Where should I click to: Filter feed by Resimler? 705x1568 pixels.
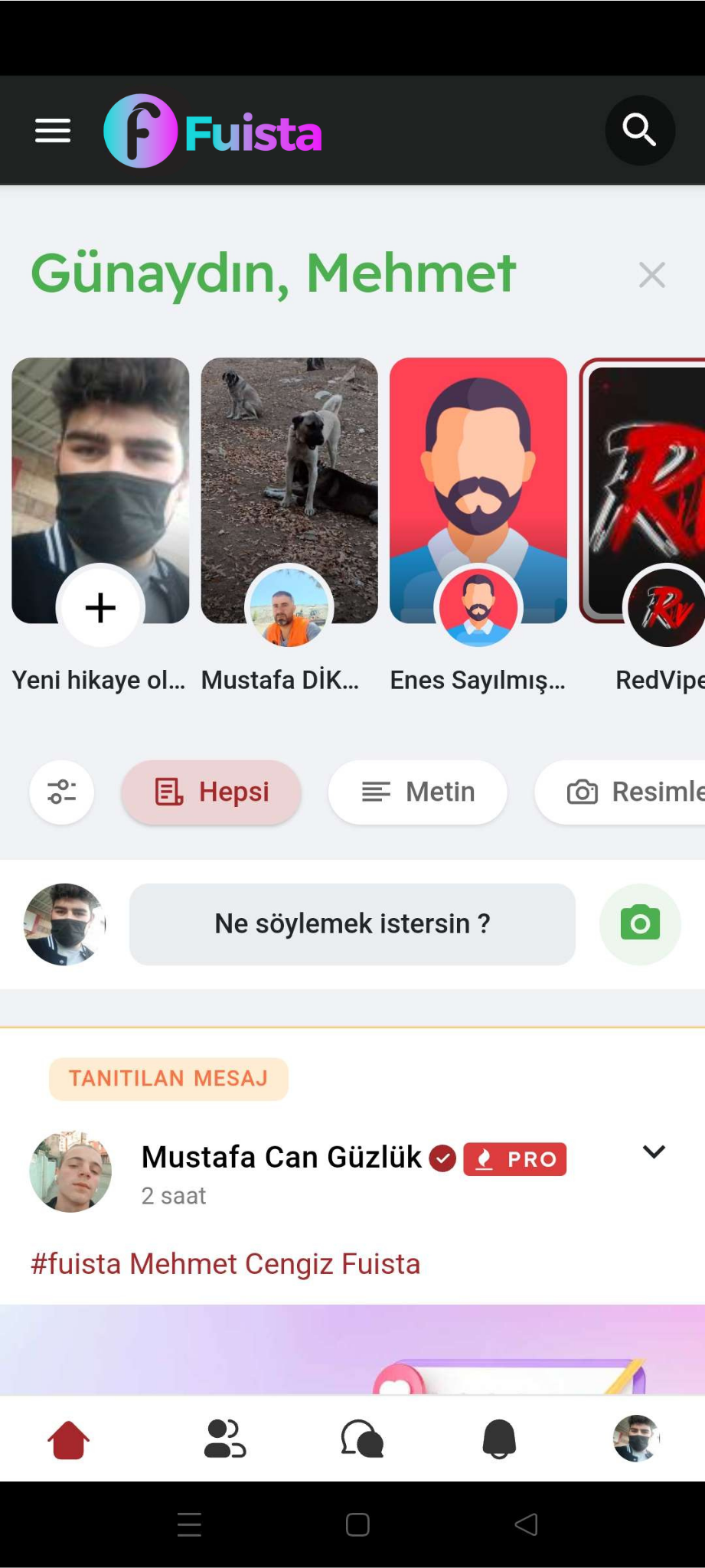pyautogui.click(x=628, y=792)
